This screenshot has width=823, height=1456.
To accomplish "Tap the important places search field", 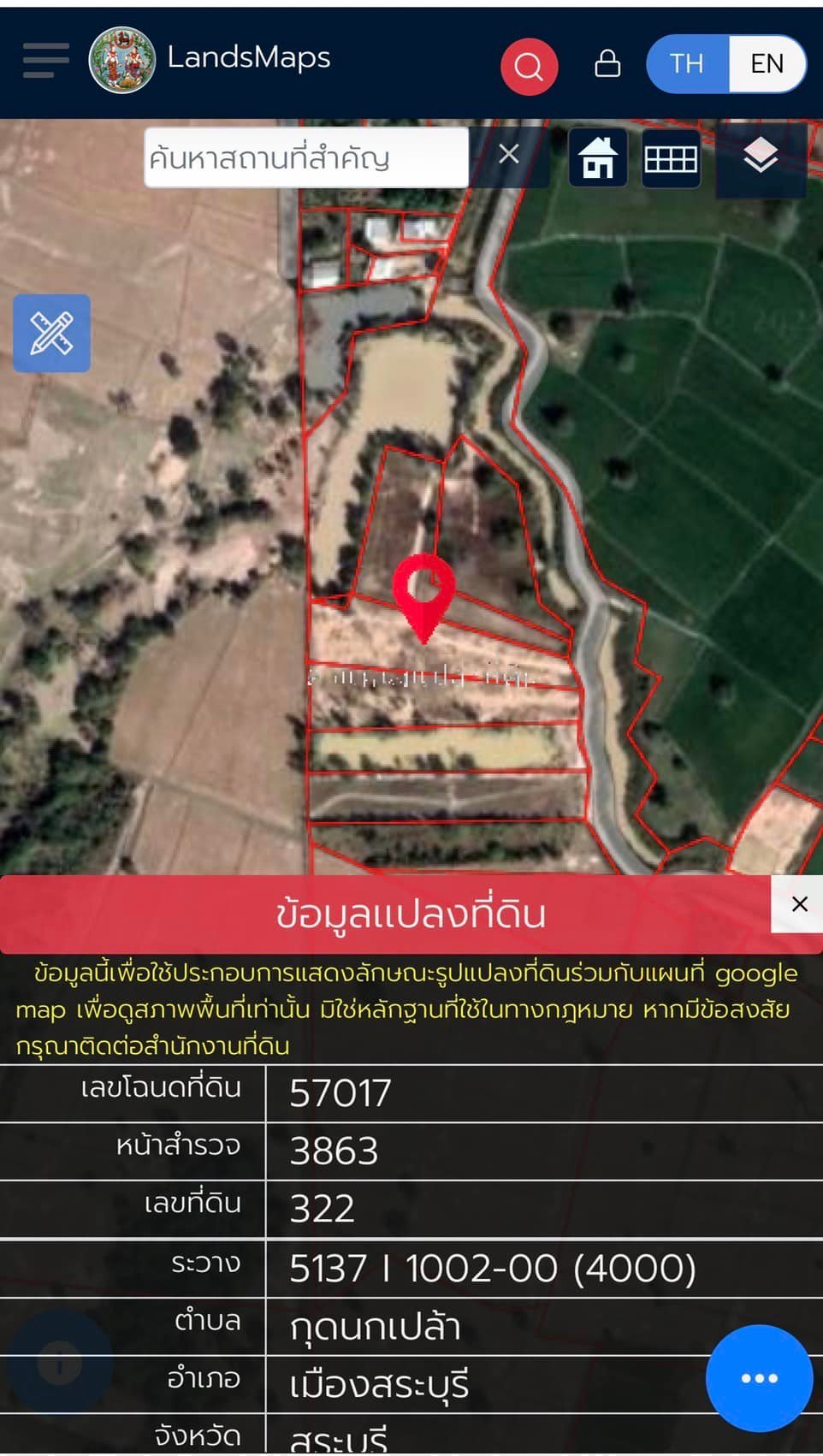I will point(306,157).
